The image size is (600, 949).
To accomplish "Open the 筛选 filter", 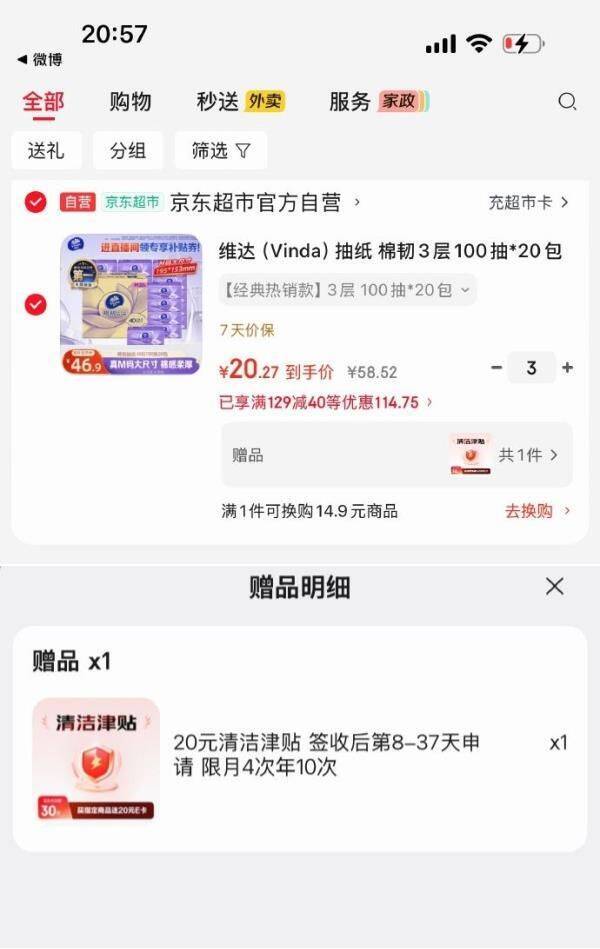I will click(x=221, y=151).
